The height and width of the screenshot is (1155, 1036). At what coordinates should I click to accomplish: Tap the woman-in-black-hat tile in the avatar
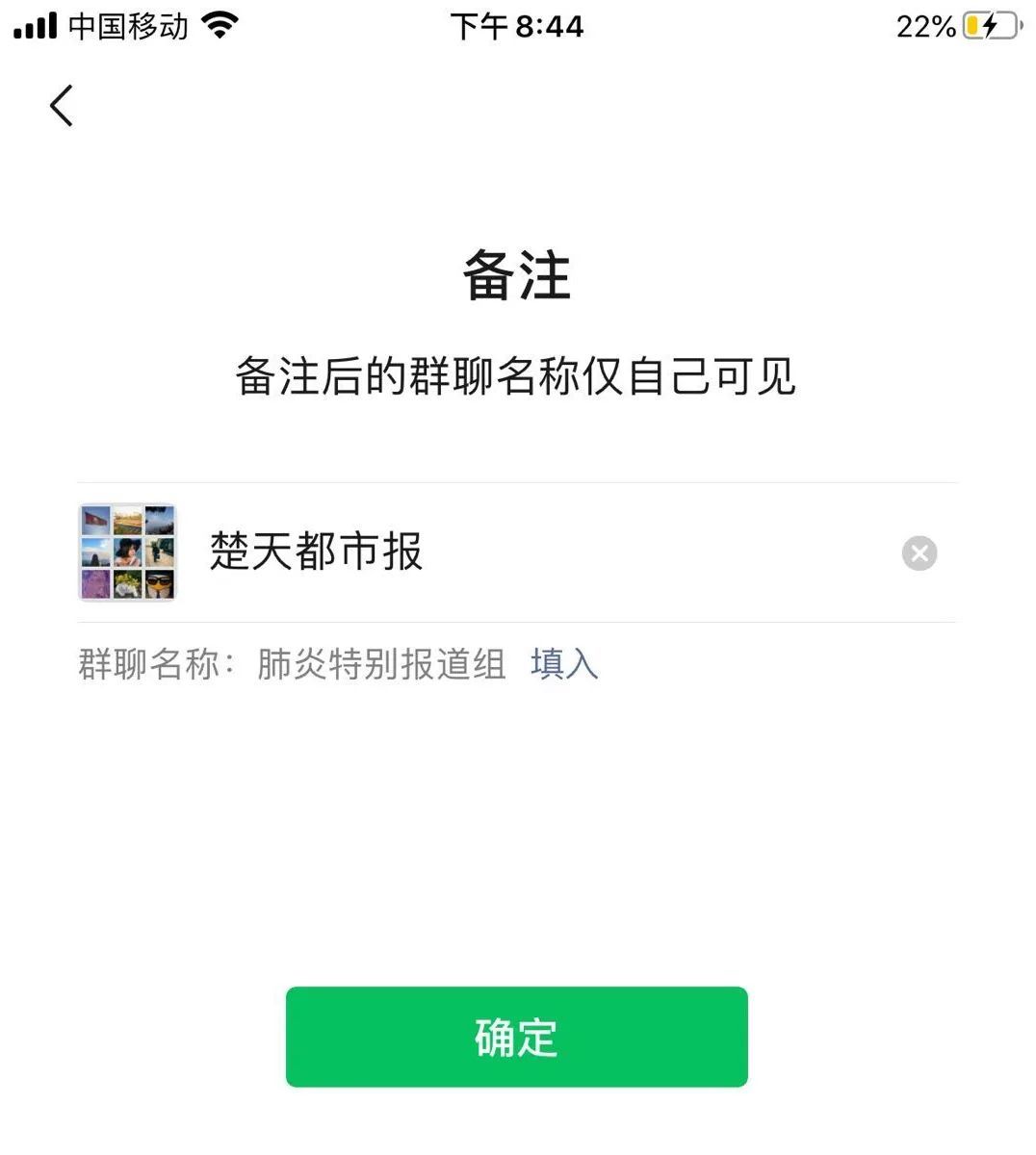pyautogui.click(x=127, y=551)
